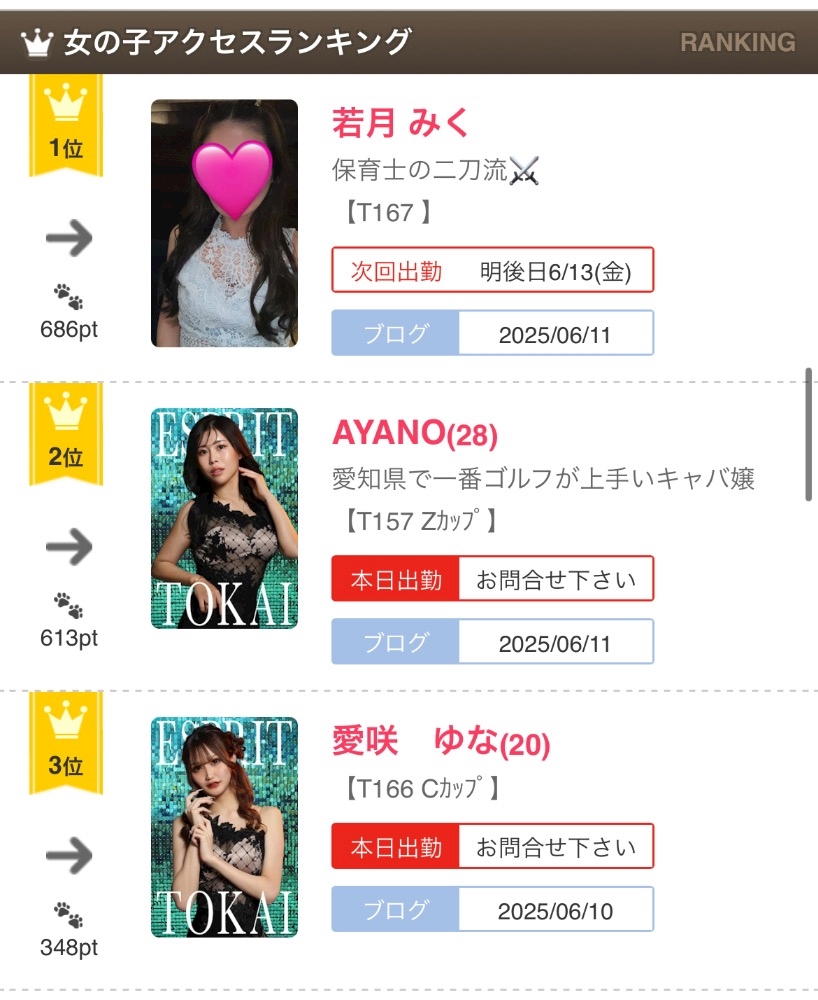Open 愛咲 ゆな's profile photo
The image size is (818, 1000).
pos(224,827)
